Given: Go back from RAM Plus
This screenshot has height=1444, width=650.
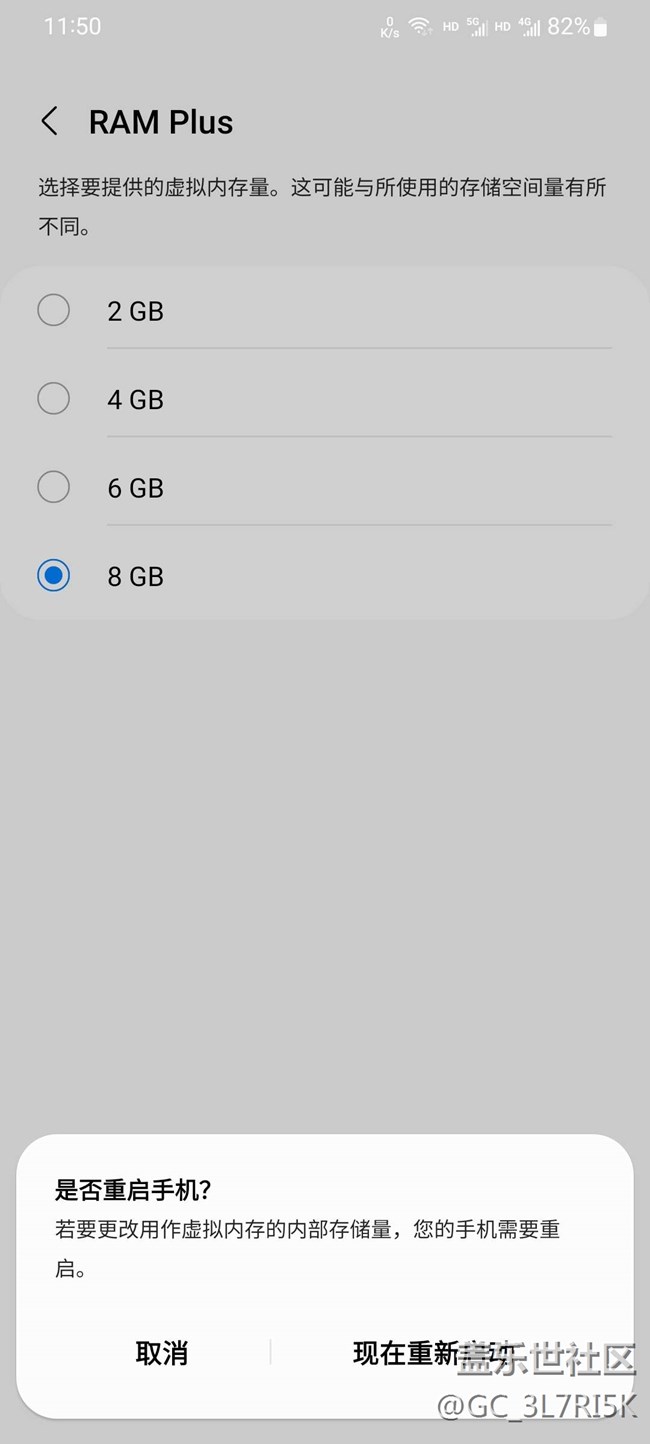Looking at the screenshot, I should 49,122.
